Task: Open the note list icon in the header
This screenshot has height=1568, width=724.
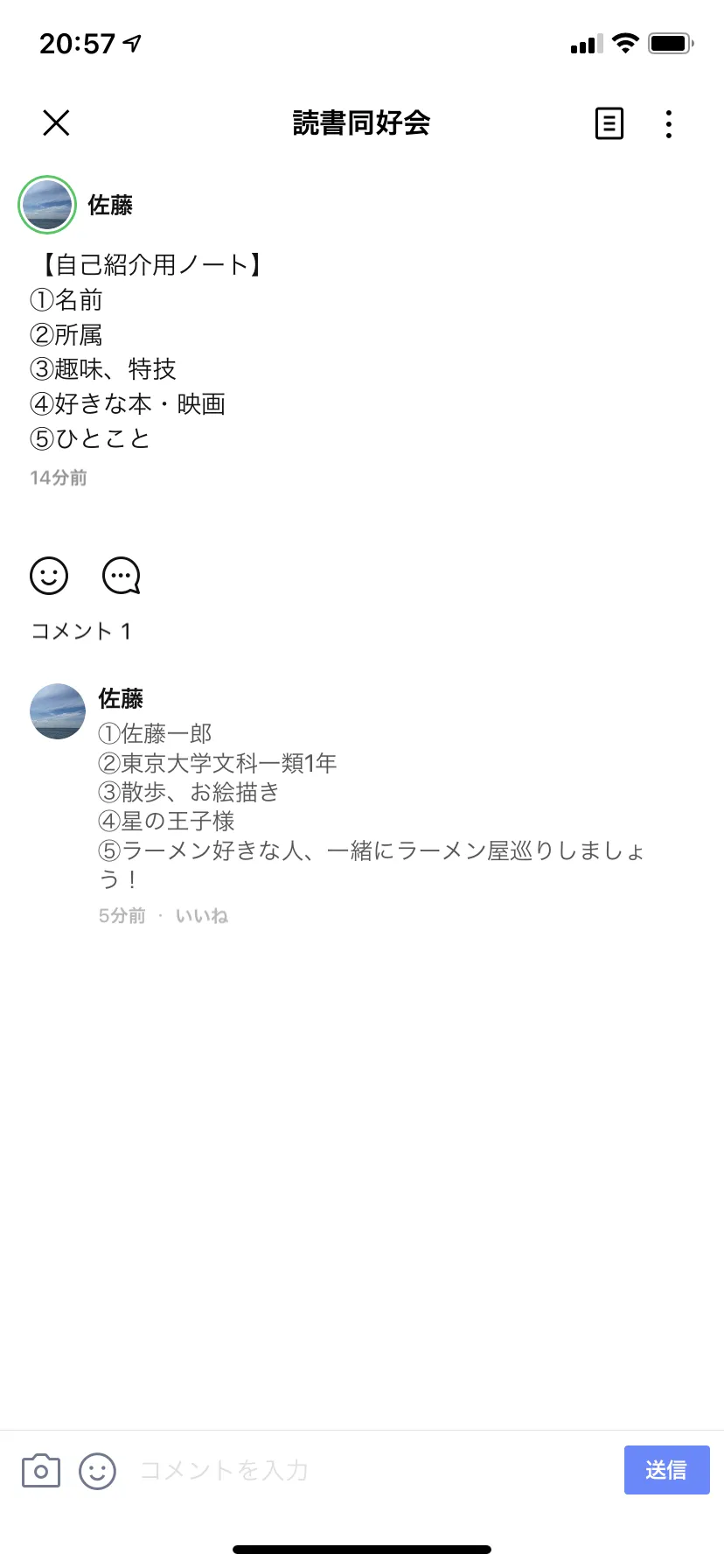Action: pos(609,123)
